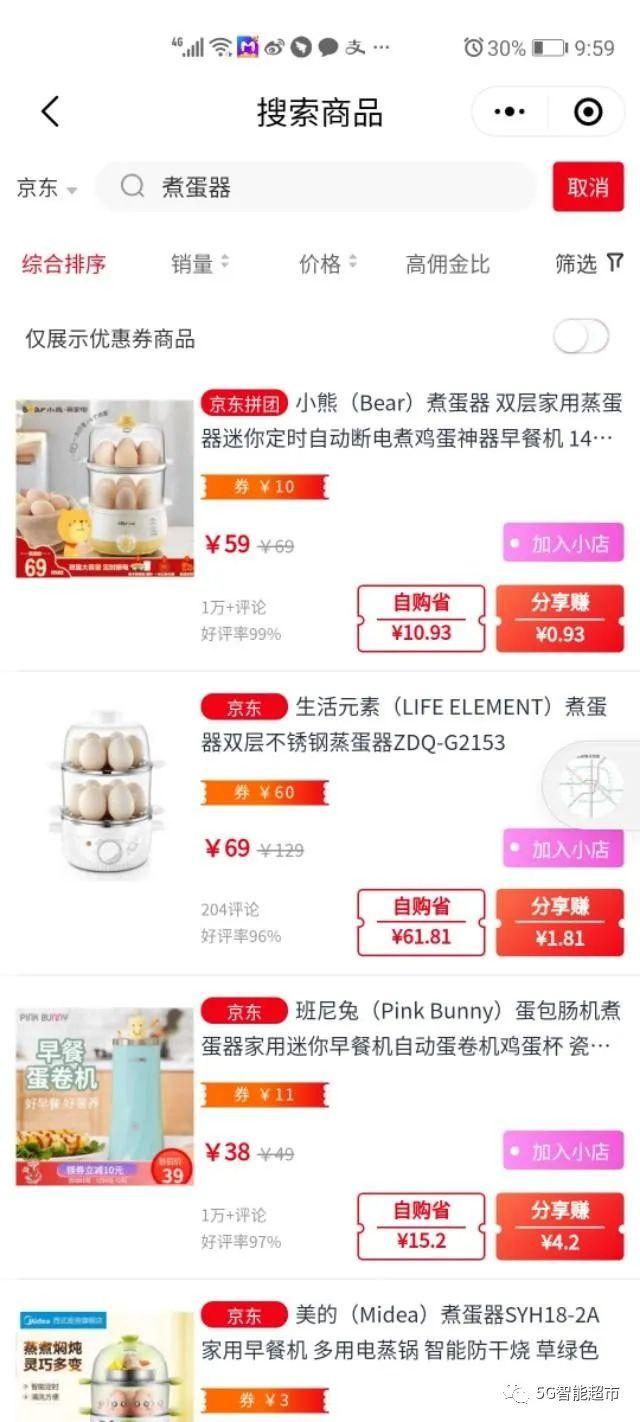Screen dimensions: 640x1422
Task: Enable 仅展示优惠券商品 switch
Action: 581,337
